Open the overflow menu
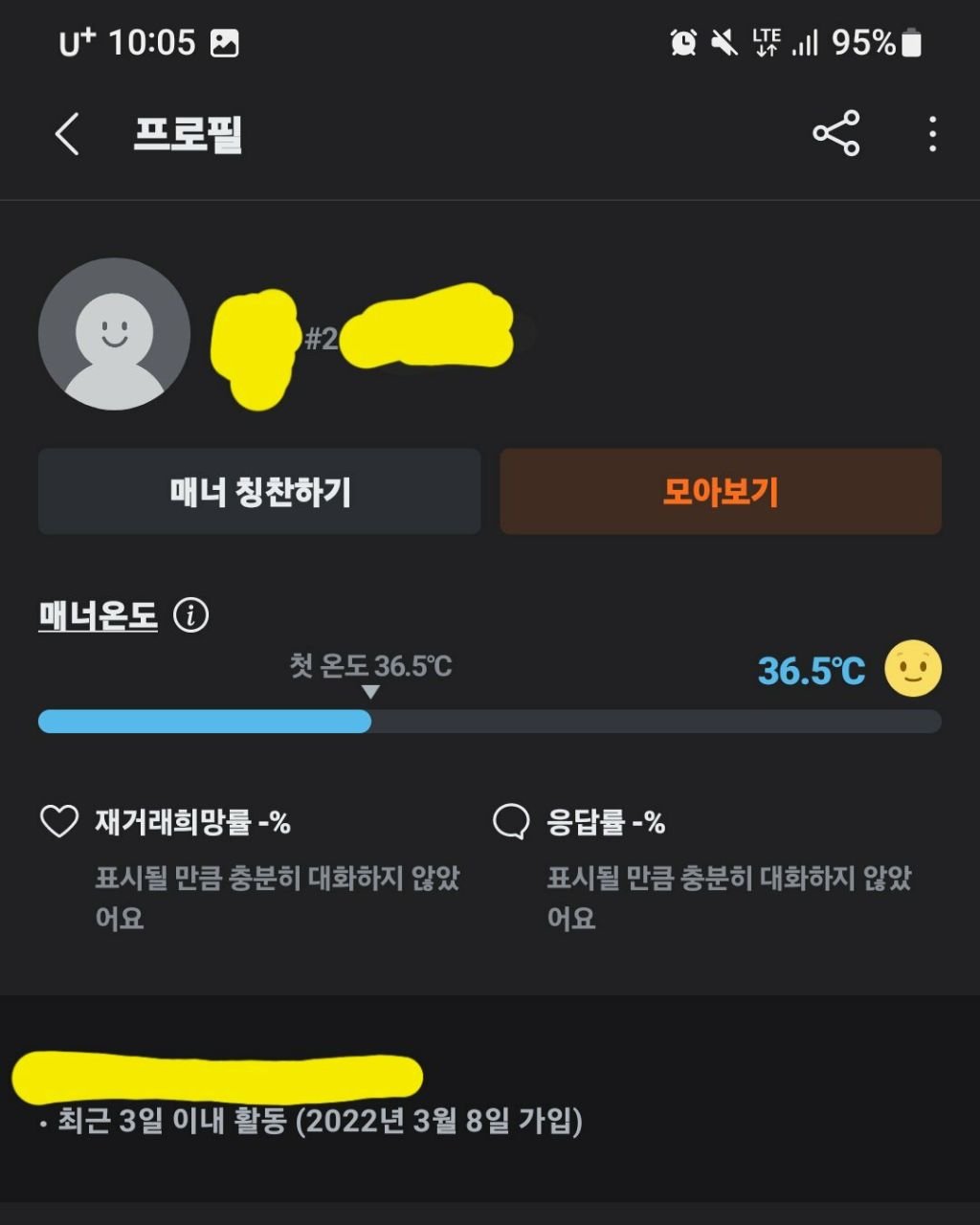 pos(932,134)
